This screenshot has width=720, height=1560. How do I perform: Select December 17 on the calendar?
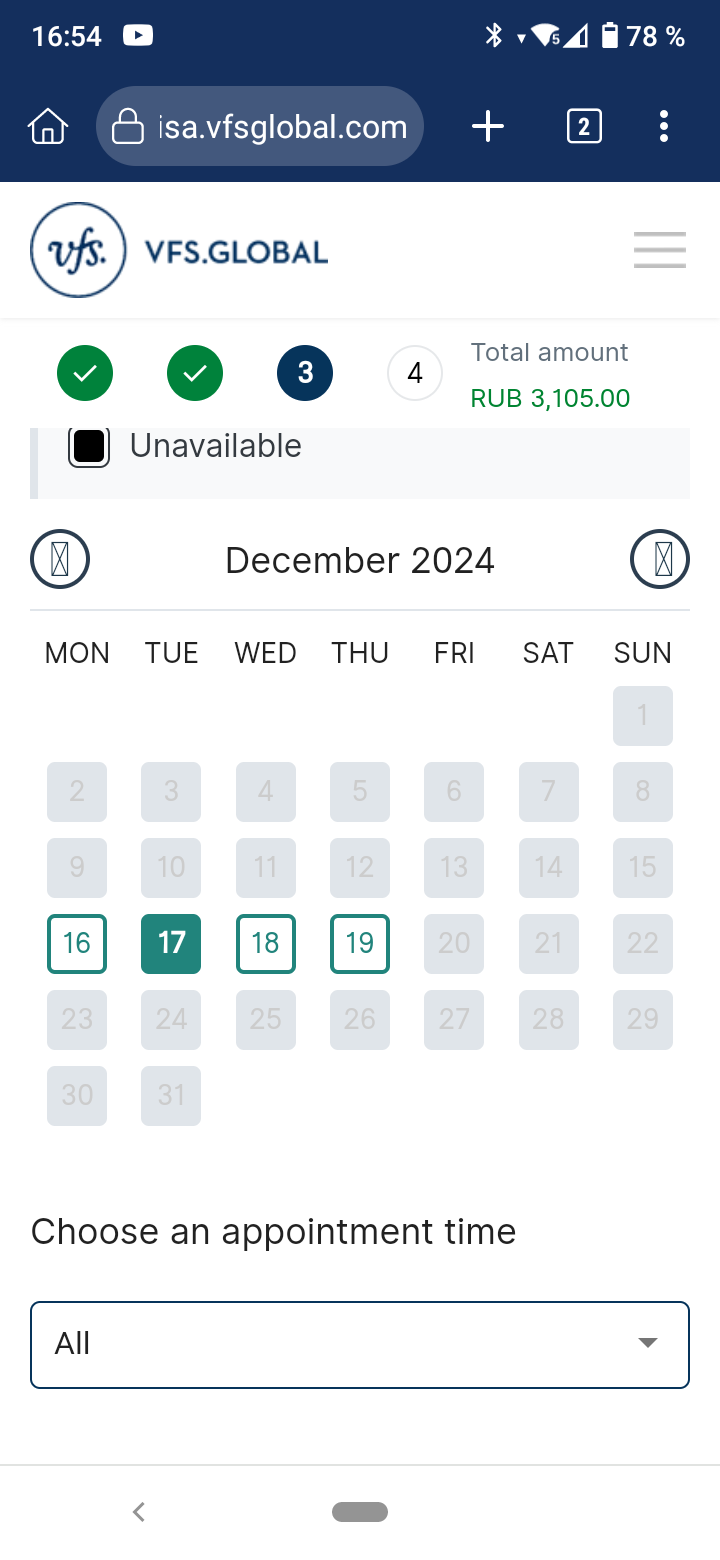[171, 943]
